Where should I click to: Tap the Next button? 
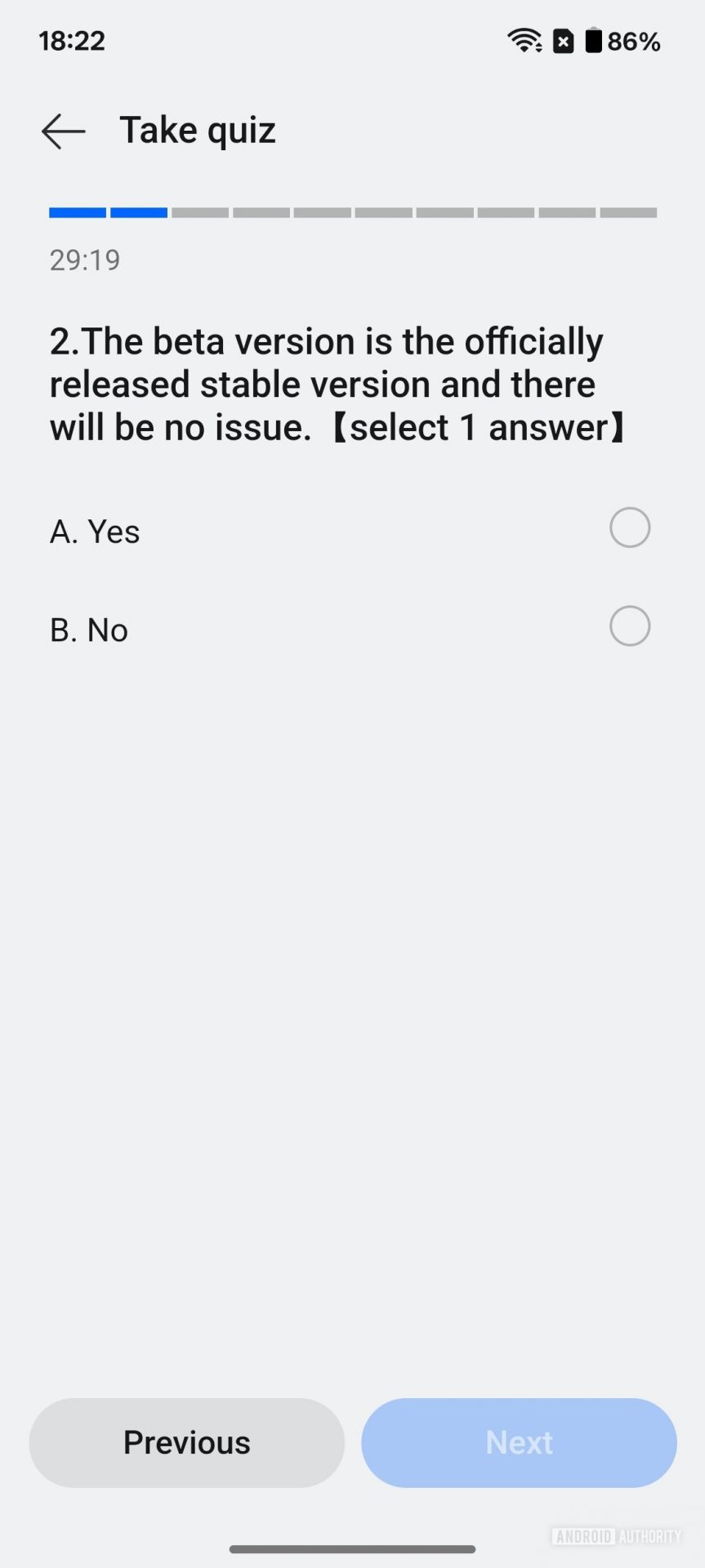click(519, 1442)
